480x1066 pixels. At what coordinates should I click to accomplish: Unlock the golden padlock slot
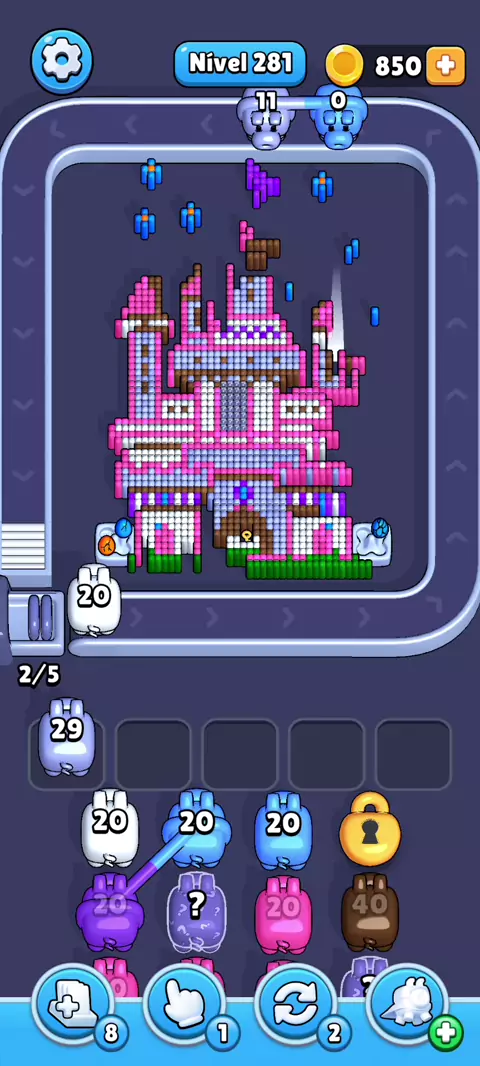[370, 828]
